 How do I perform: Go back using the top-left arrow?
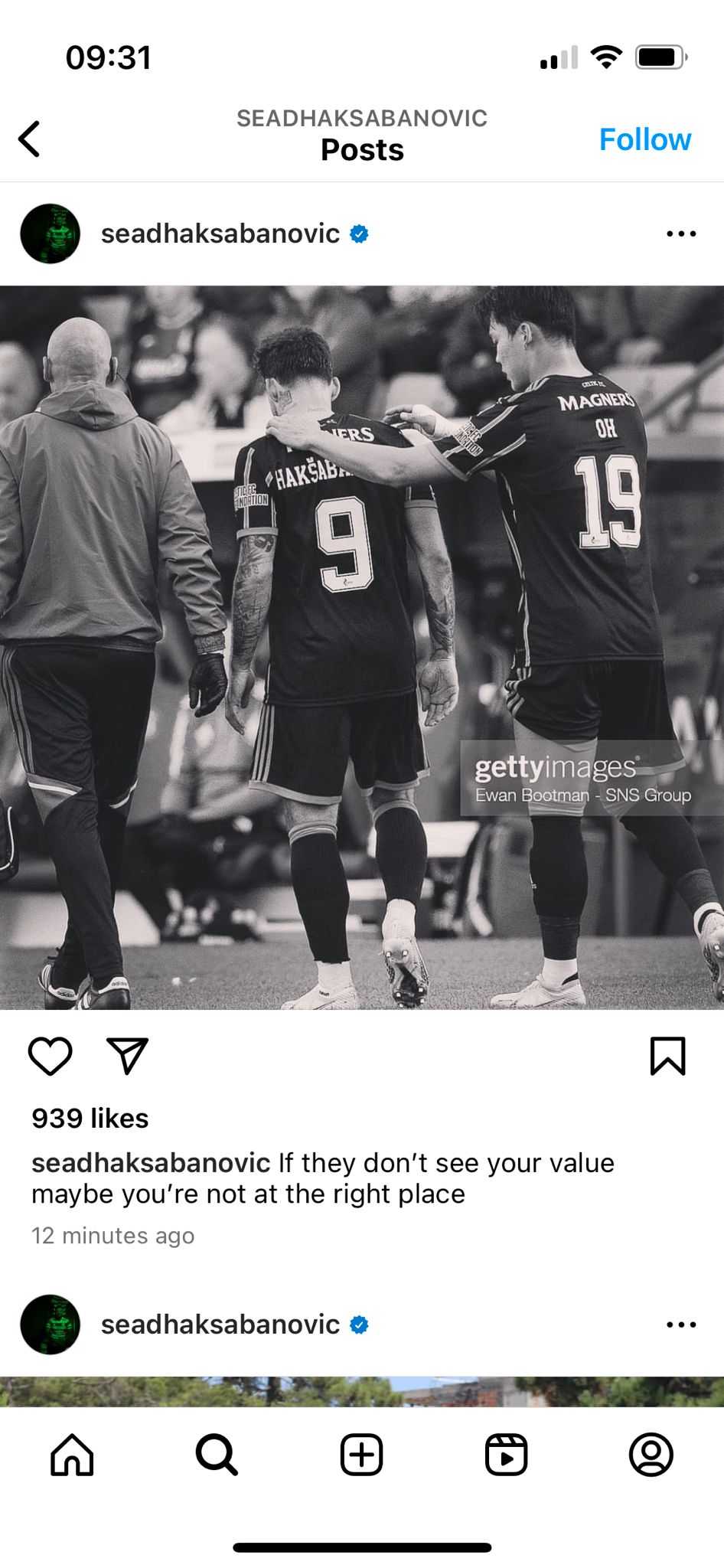[x=29, y=139]
